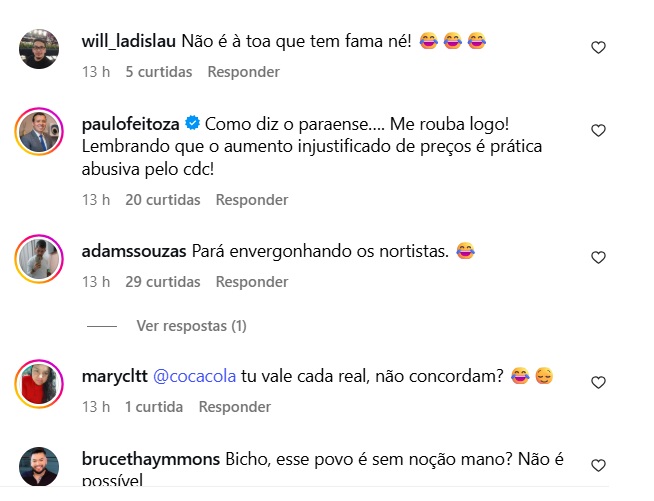Like marycltt's comment

(598, 382)
